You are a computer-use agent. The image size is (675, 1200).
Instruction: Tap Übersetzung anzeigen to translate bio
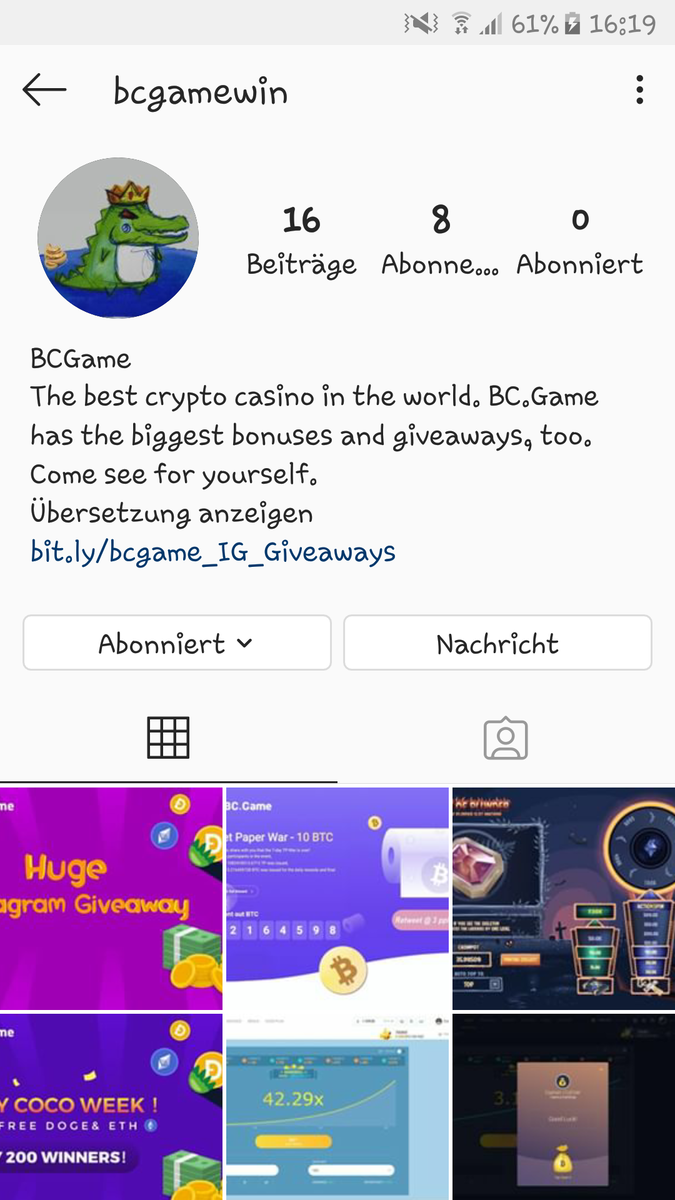tap(171, 513)
